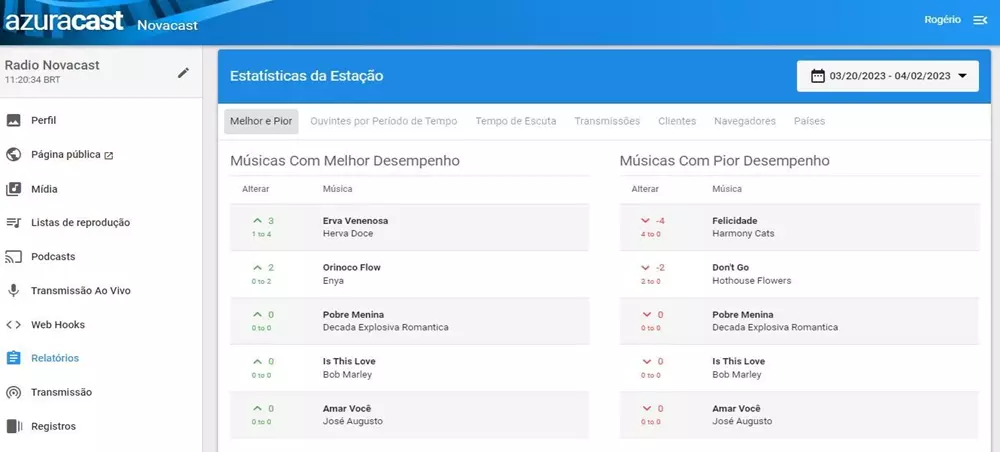Screen dimensions: 1000x452
Task: View the Transmissões tab
Action: tap(607, 121)
